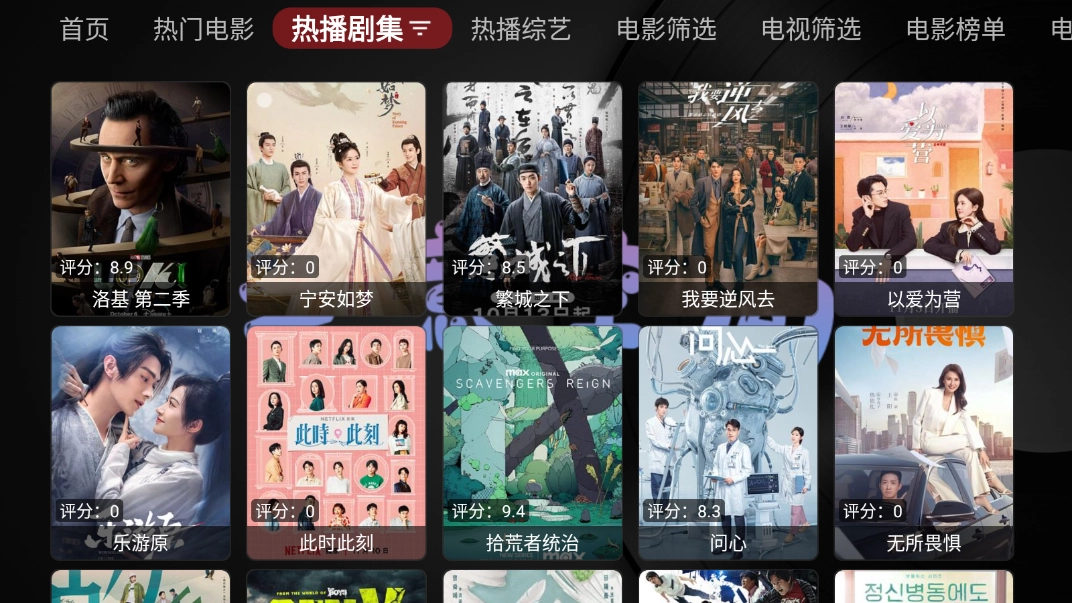Switch to the 首页 tab

[x=84, y=29]
